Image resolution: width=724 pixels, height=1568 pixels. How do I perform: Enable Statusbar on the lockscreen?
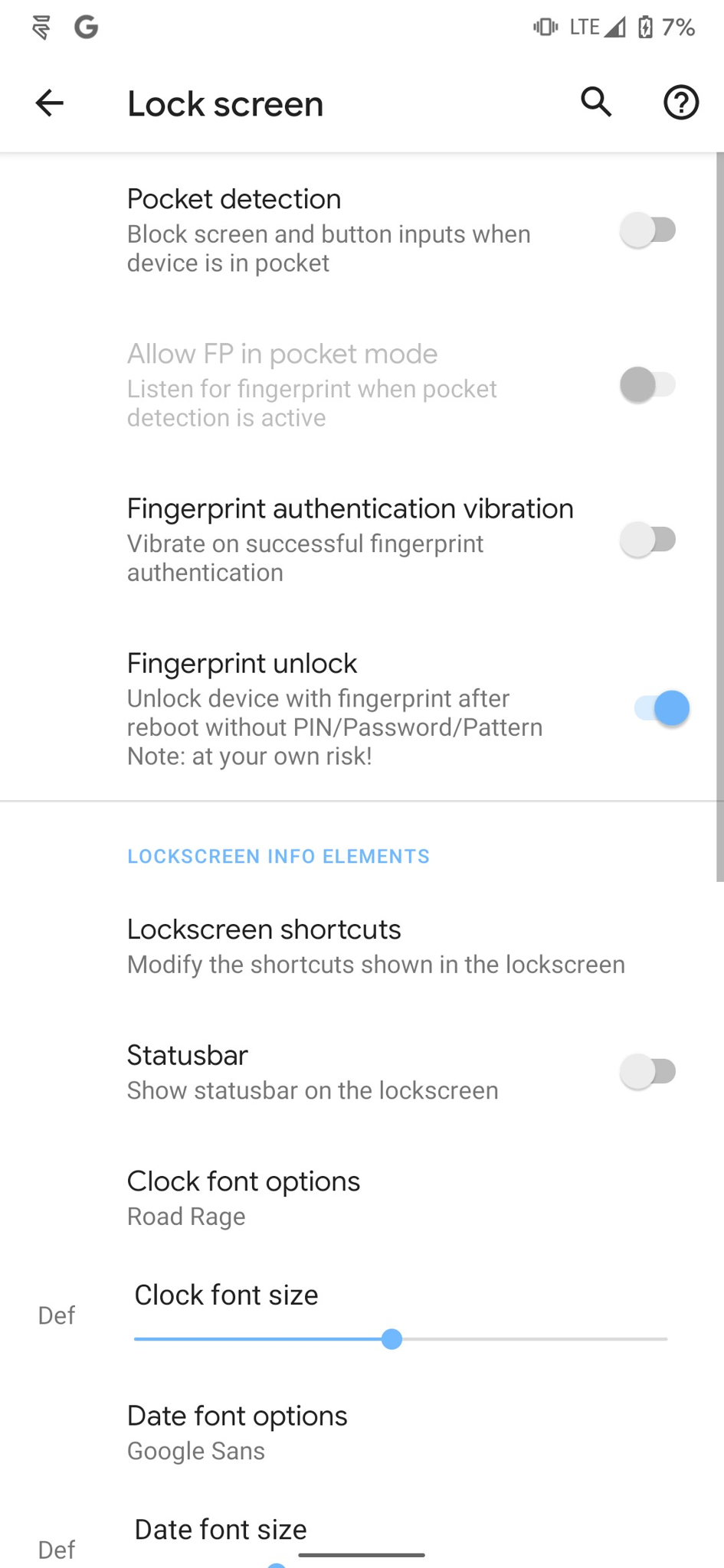(x=648, y=1072)
